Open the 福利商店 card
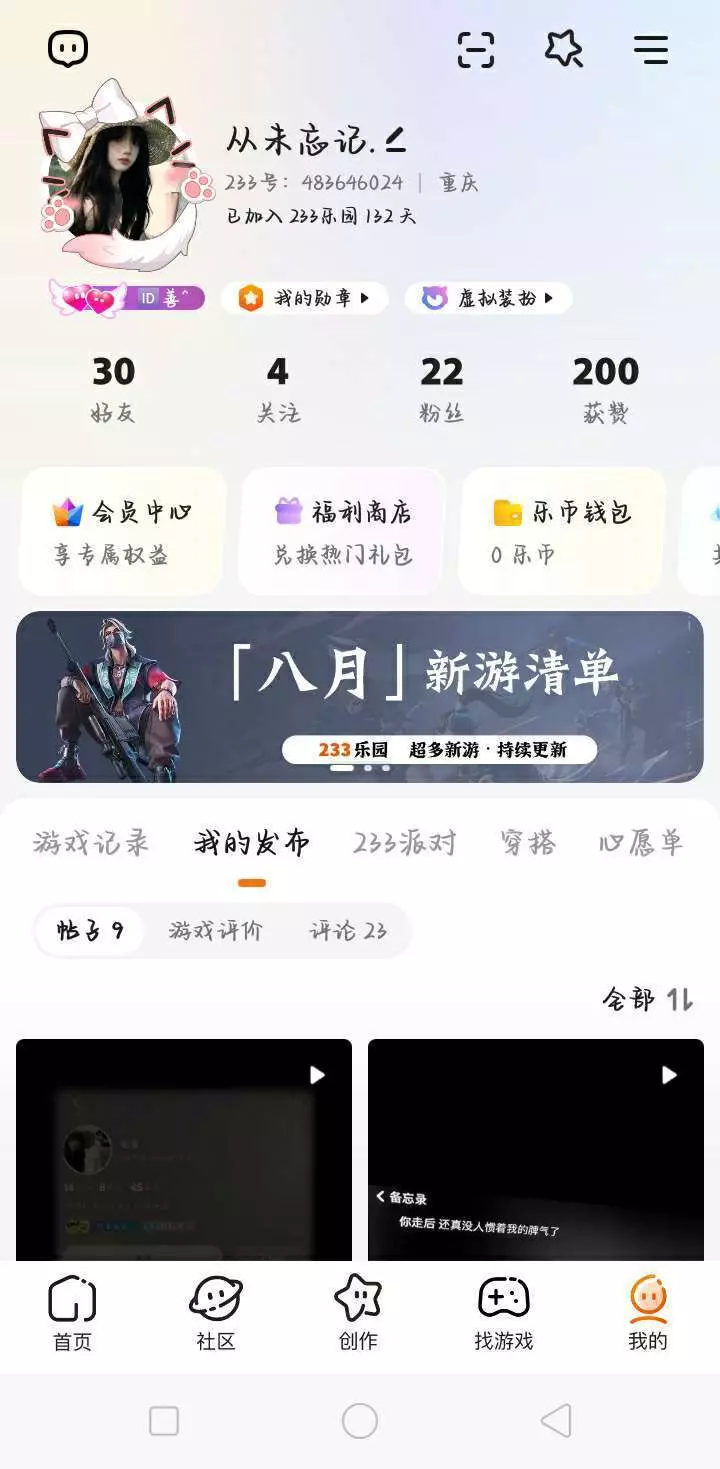This screenshot has width=720, height=1469. pos(342,531)
